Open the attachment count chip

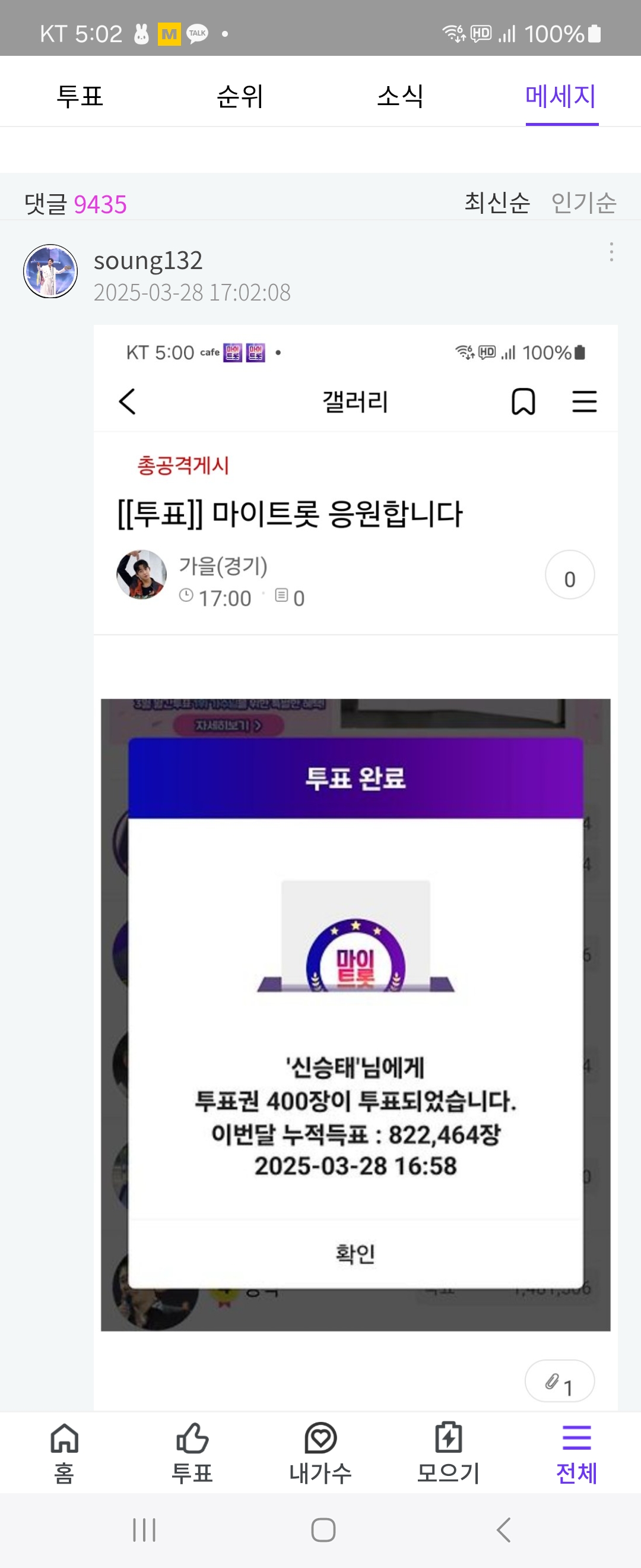[x=559, y=1380]
